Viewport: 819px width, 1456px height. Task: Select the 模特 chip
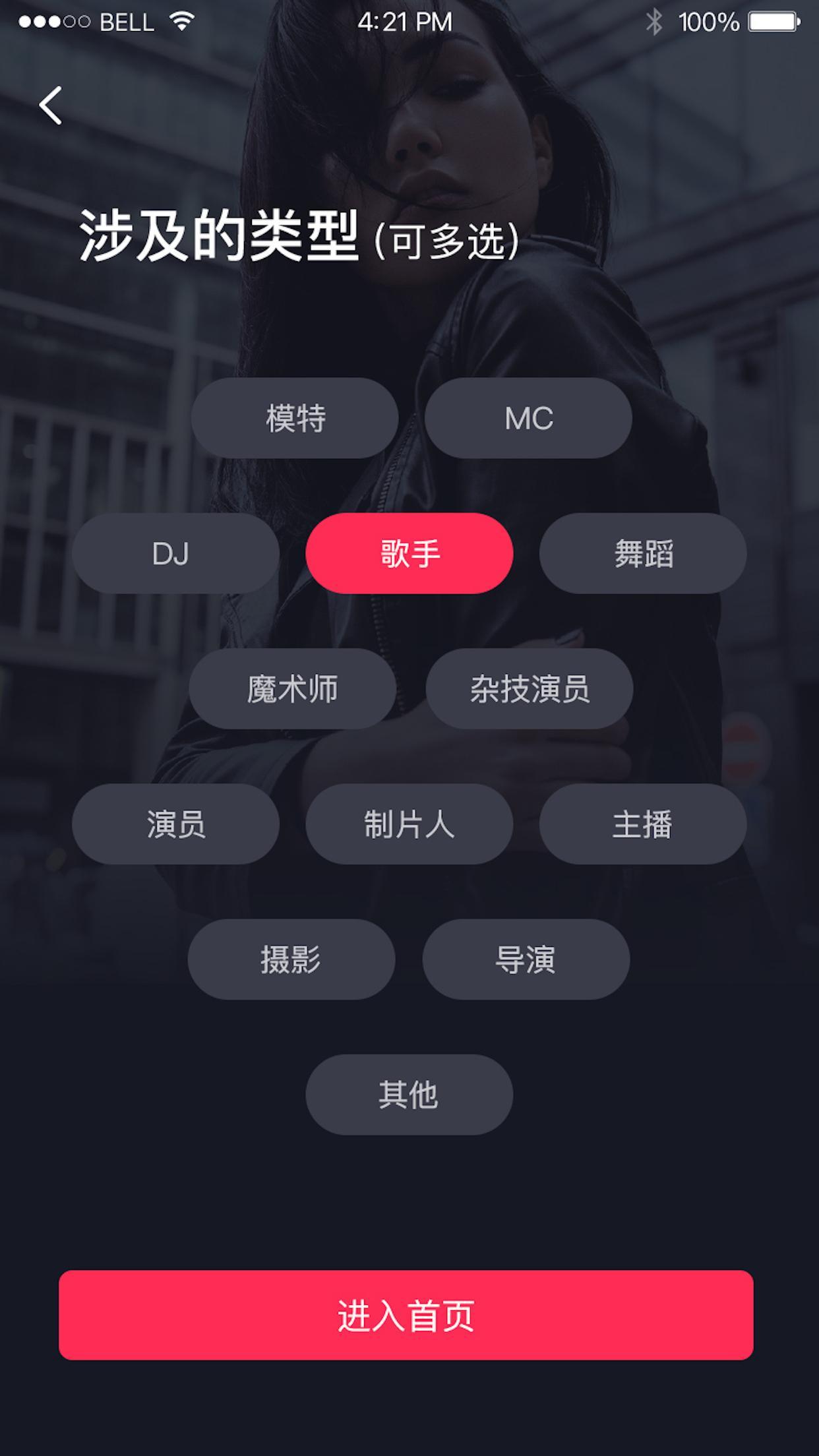[295, 418]
